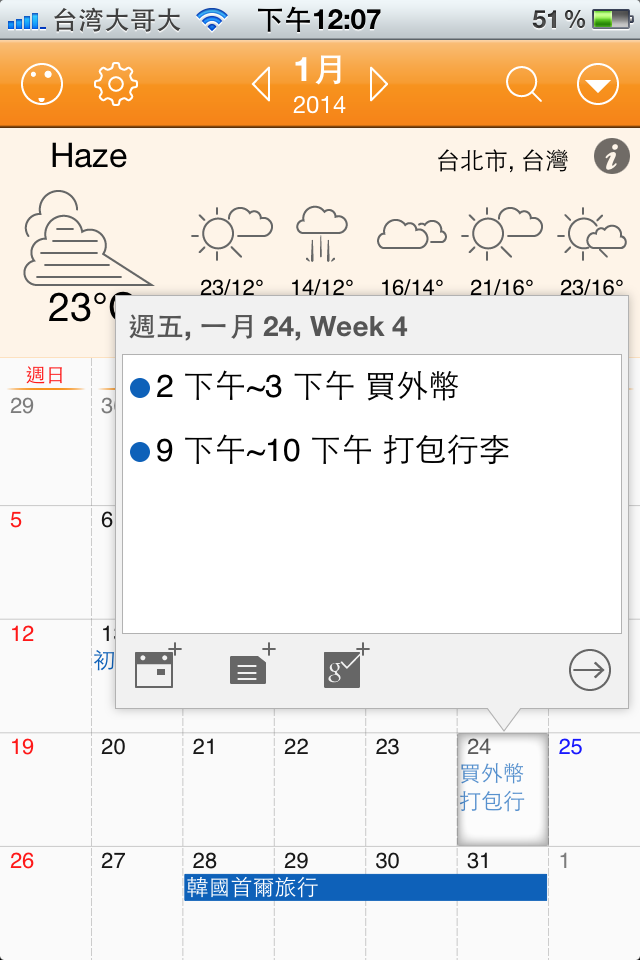
Task: Show weather info details
Action: coord(611,156)
